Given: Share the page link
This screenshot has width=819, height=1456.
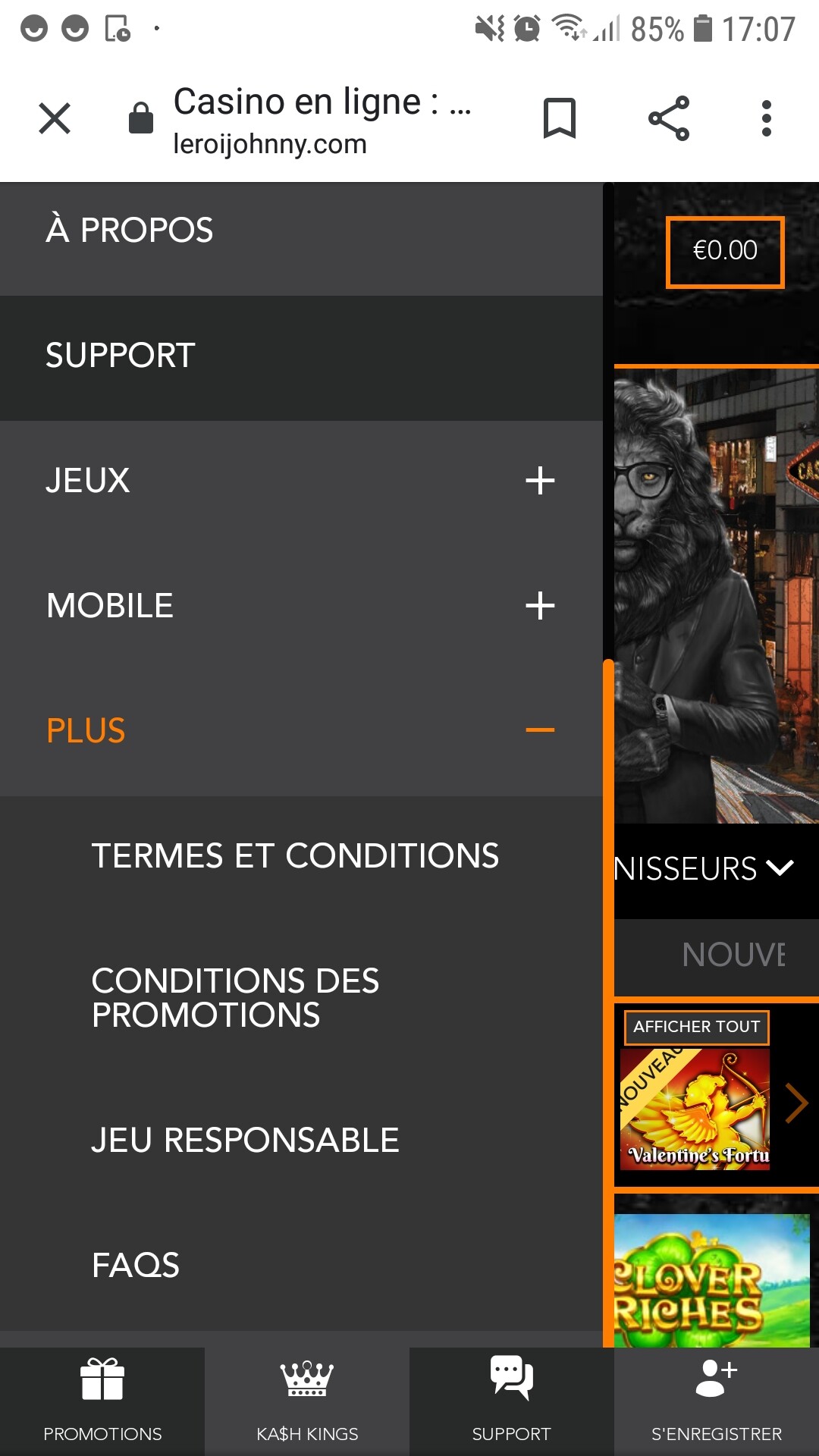Looking at the screenshot, I should pyautogui.click(x=669, y=118).
